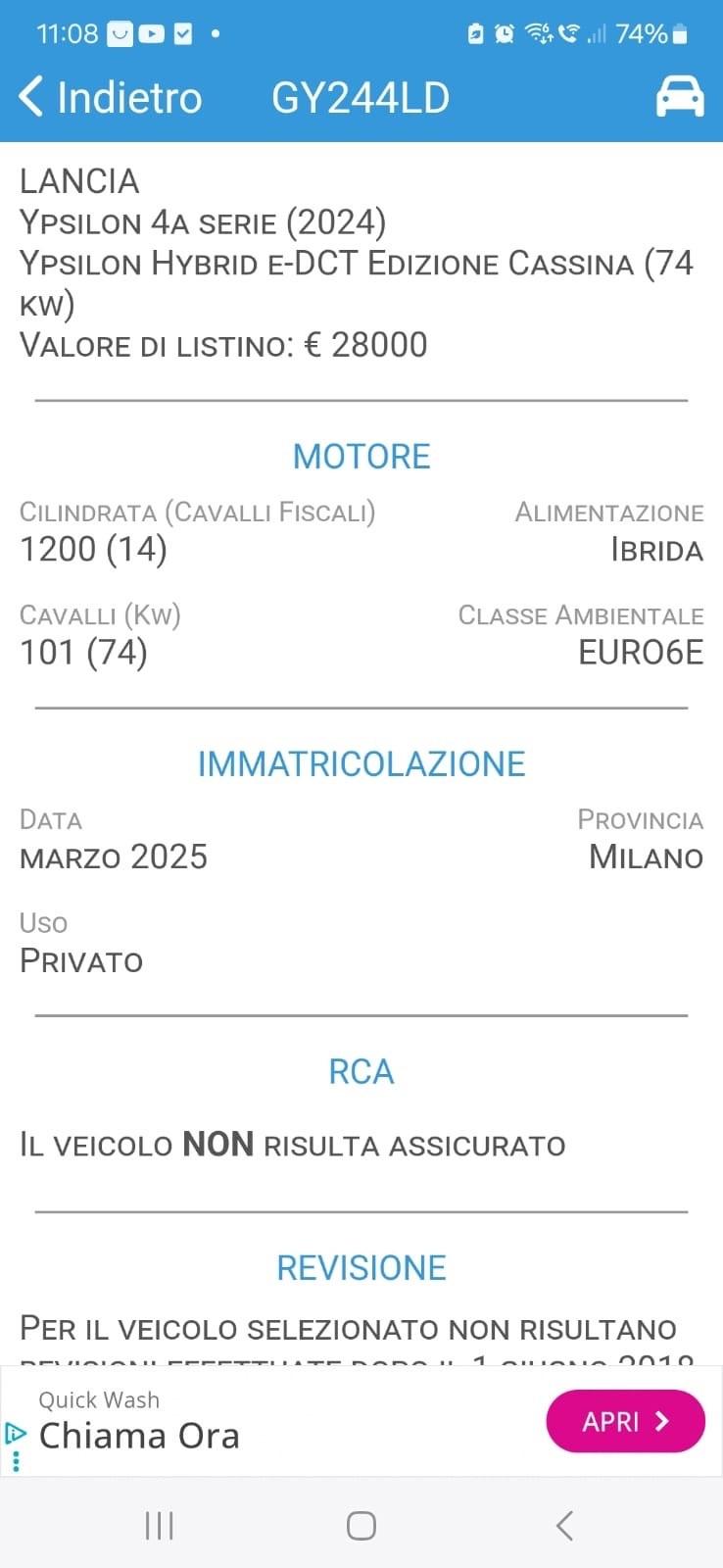723x1568 pixels.
Task: Tap the messaging notification icon in status bar
Action: pos(120,33)
